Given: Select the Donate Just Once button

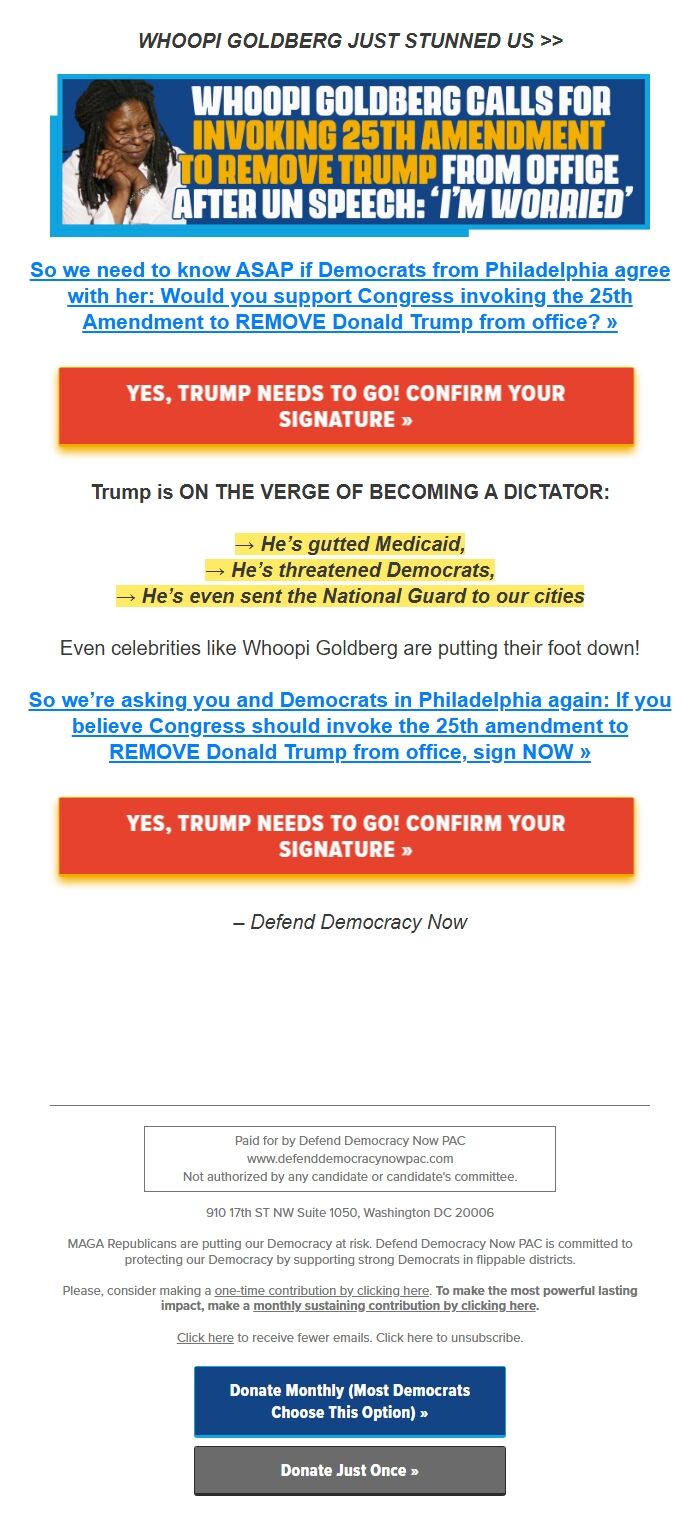Looking at the screenshot, I should [350, 1470].
